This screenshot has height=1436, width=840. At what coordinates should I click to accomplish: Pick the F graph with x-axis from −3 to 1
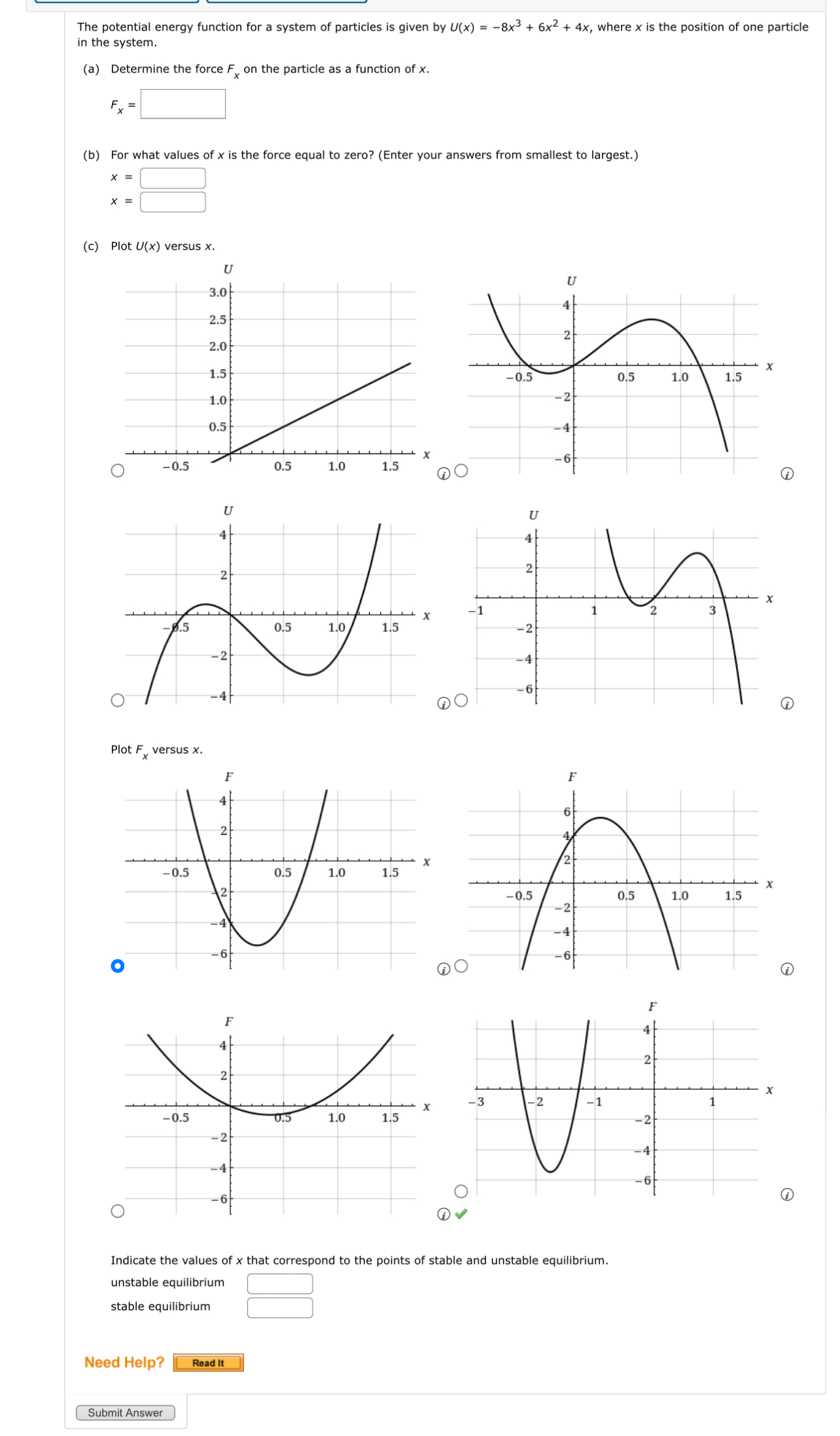[461, 1191]
